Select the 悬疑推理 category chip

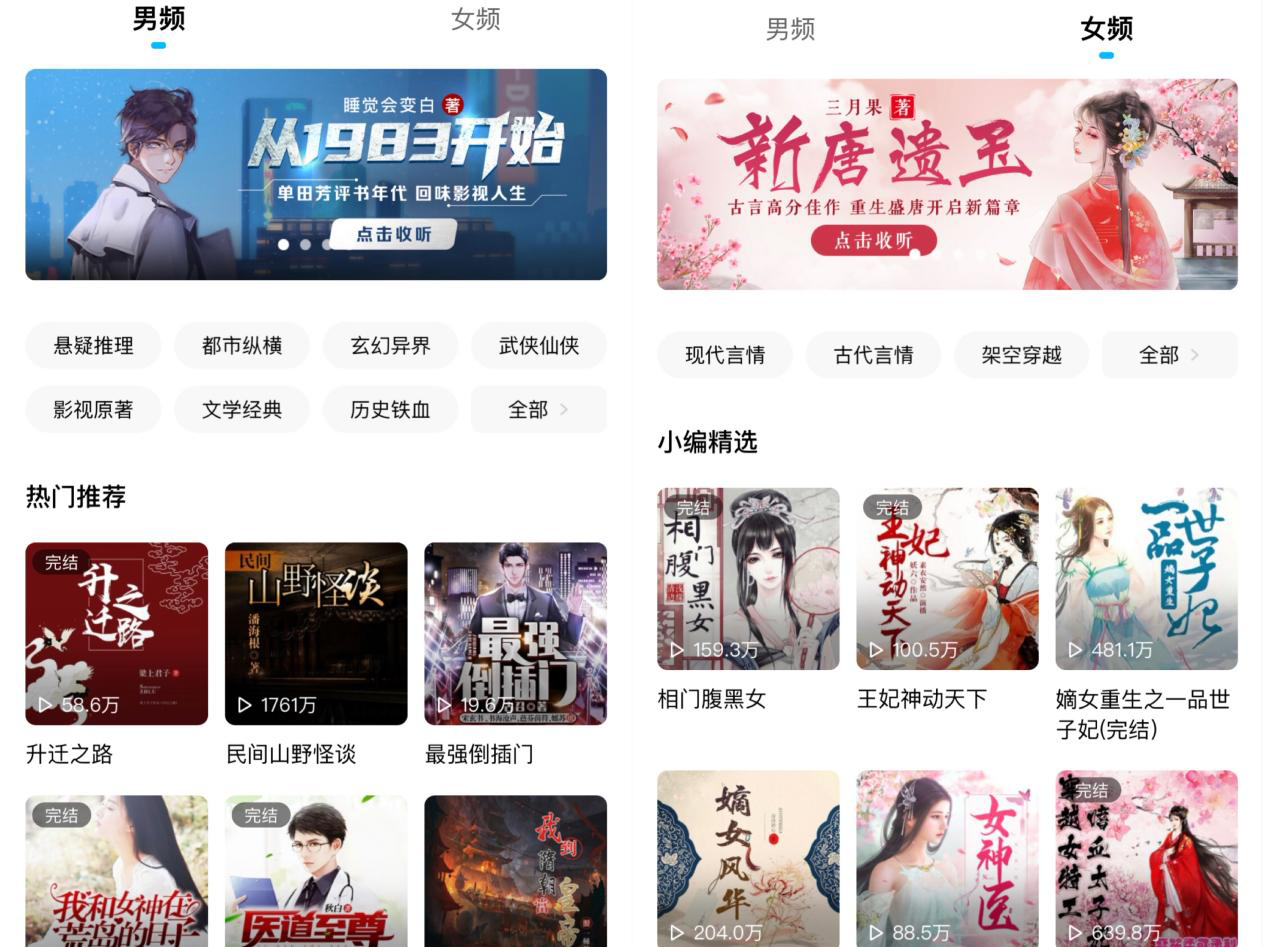tap(93, 346)
